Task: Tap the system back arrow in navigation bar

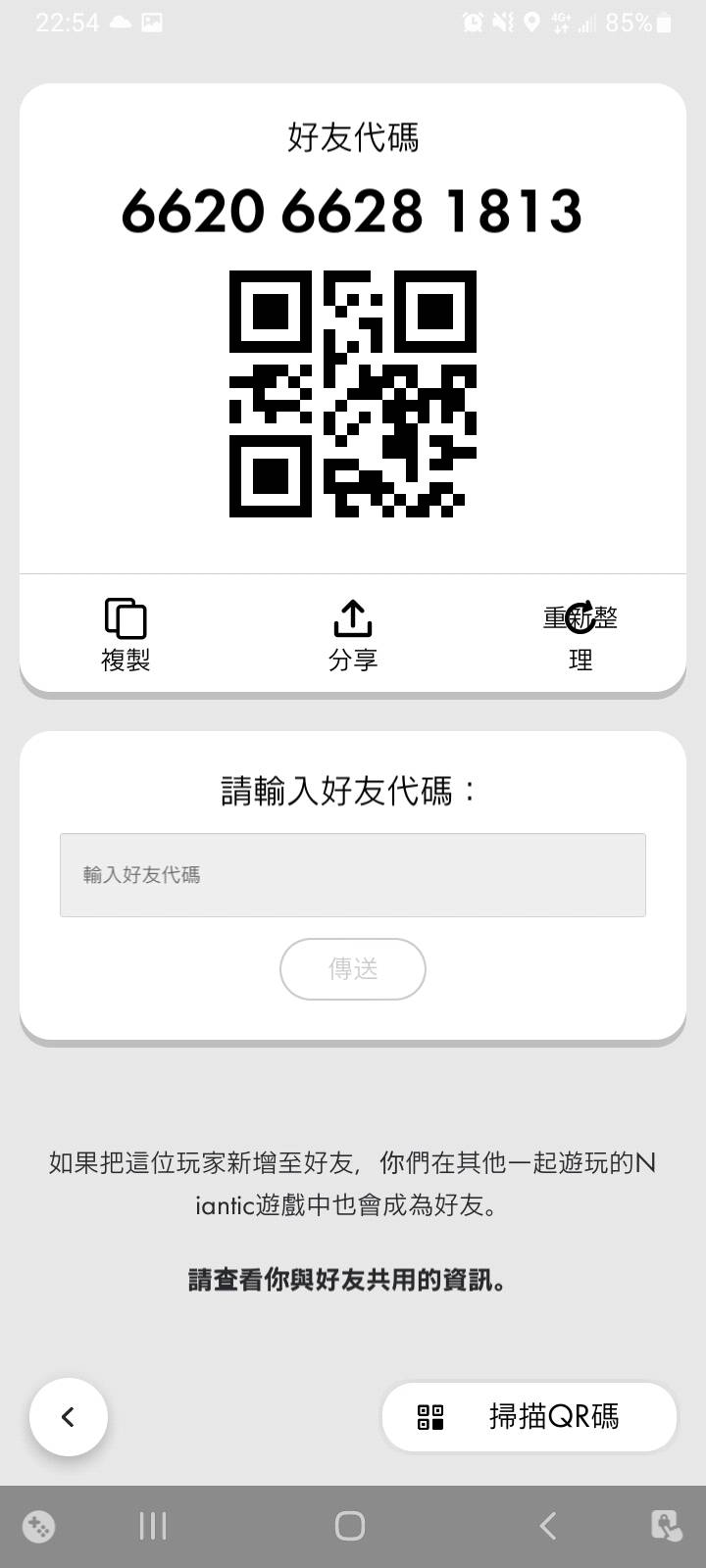Action: 548,1526
